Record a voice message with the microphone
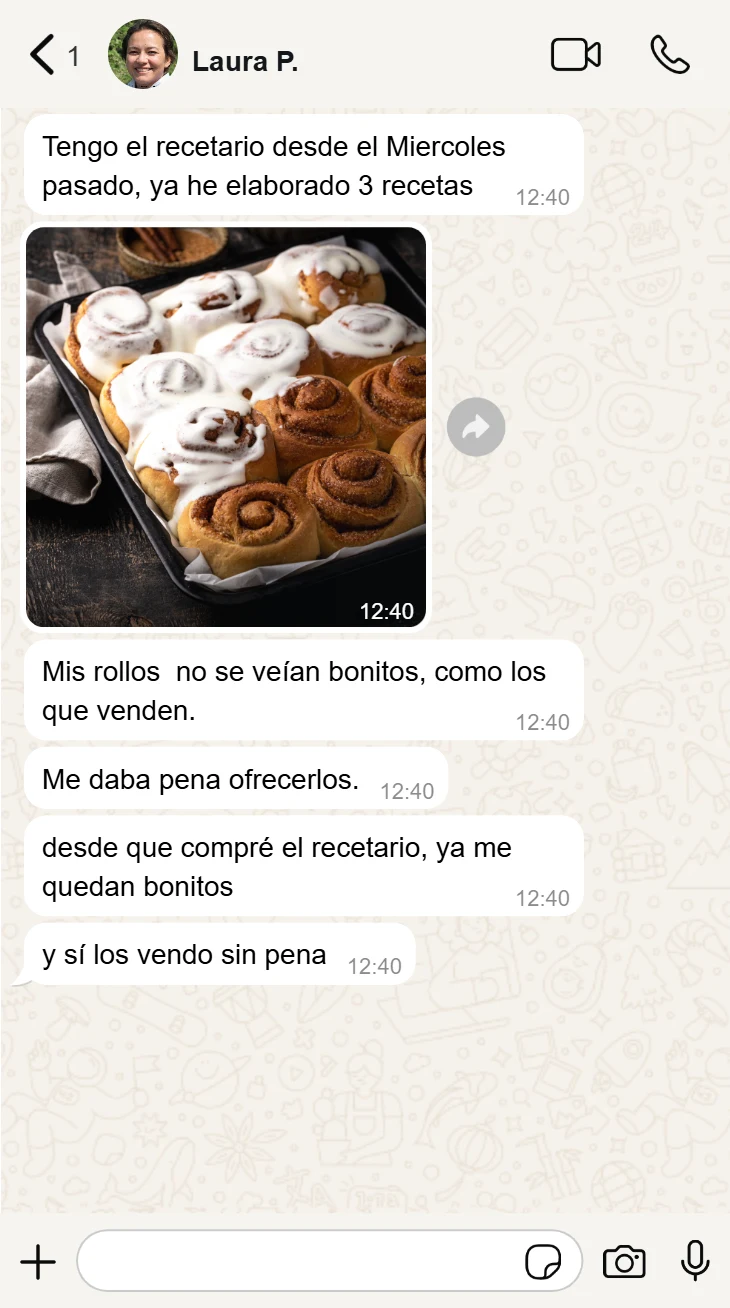The width and height of the screenshot is (730, 1308). pyautogui.click(x=695, y=1261)
